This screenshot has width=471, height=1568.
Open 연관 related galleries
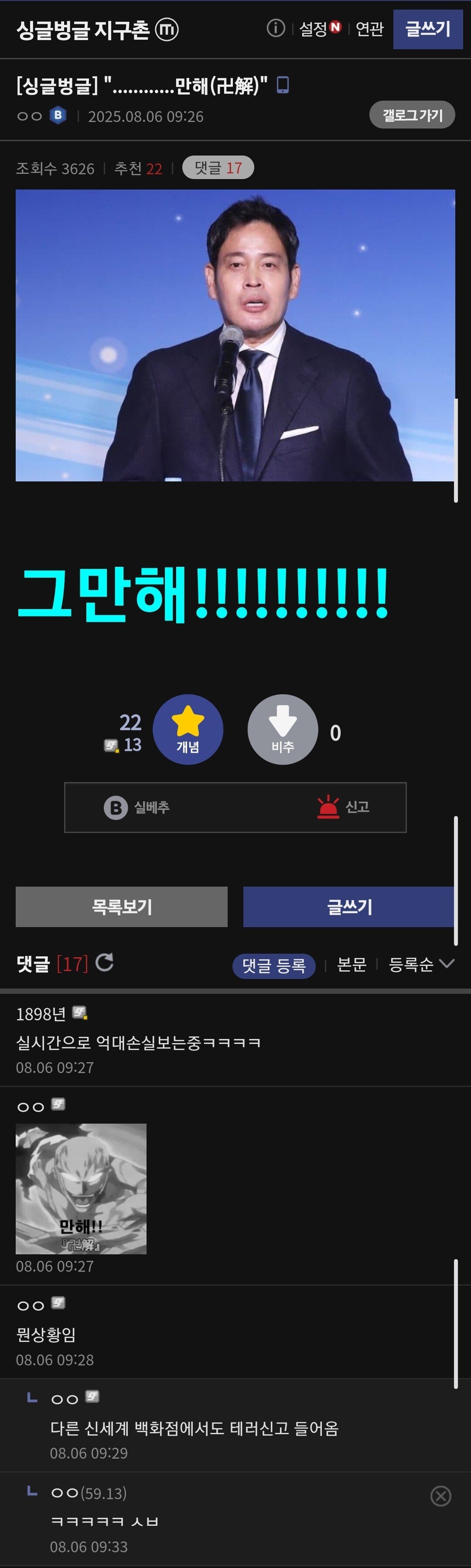pos(369,29)
